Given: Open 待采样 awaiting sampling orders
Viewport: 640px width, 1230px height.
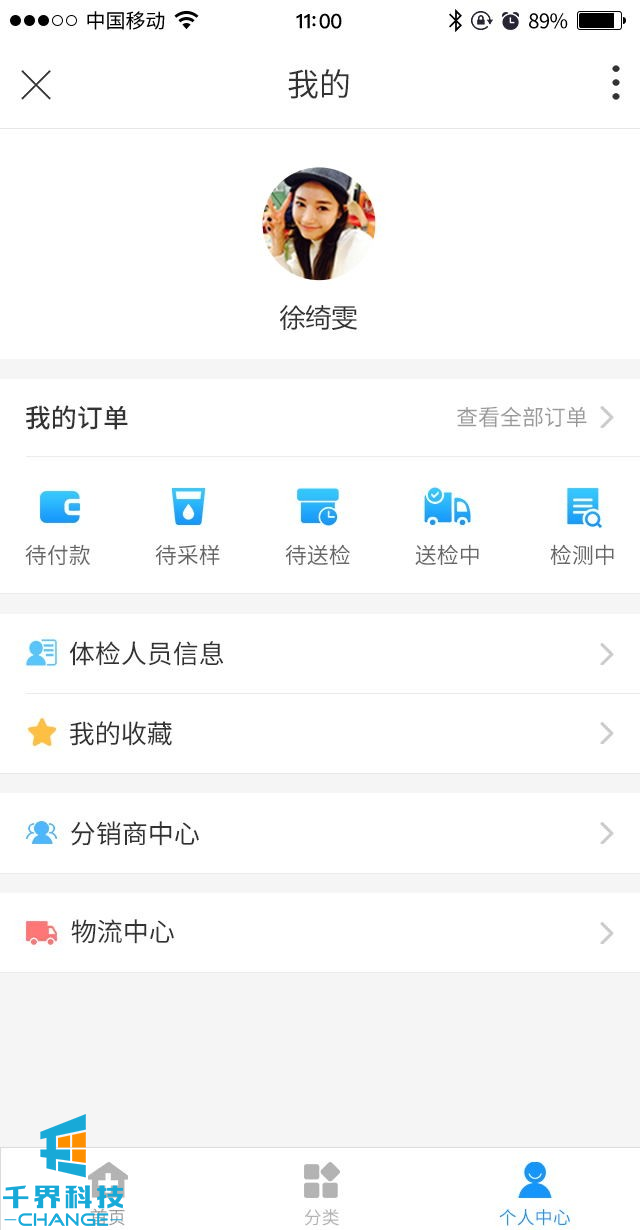Looking at the screenshot, I should (188, 527).
